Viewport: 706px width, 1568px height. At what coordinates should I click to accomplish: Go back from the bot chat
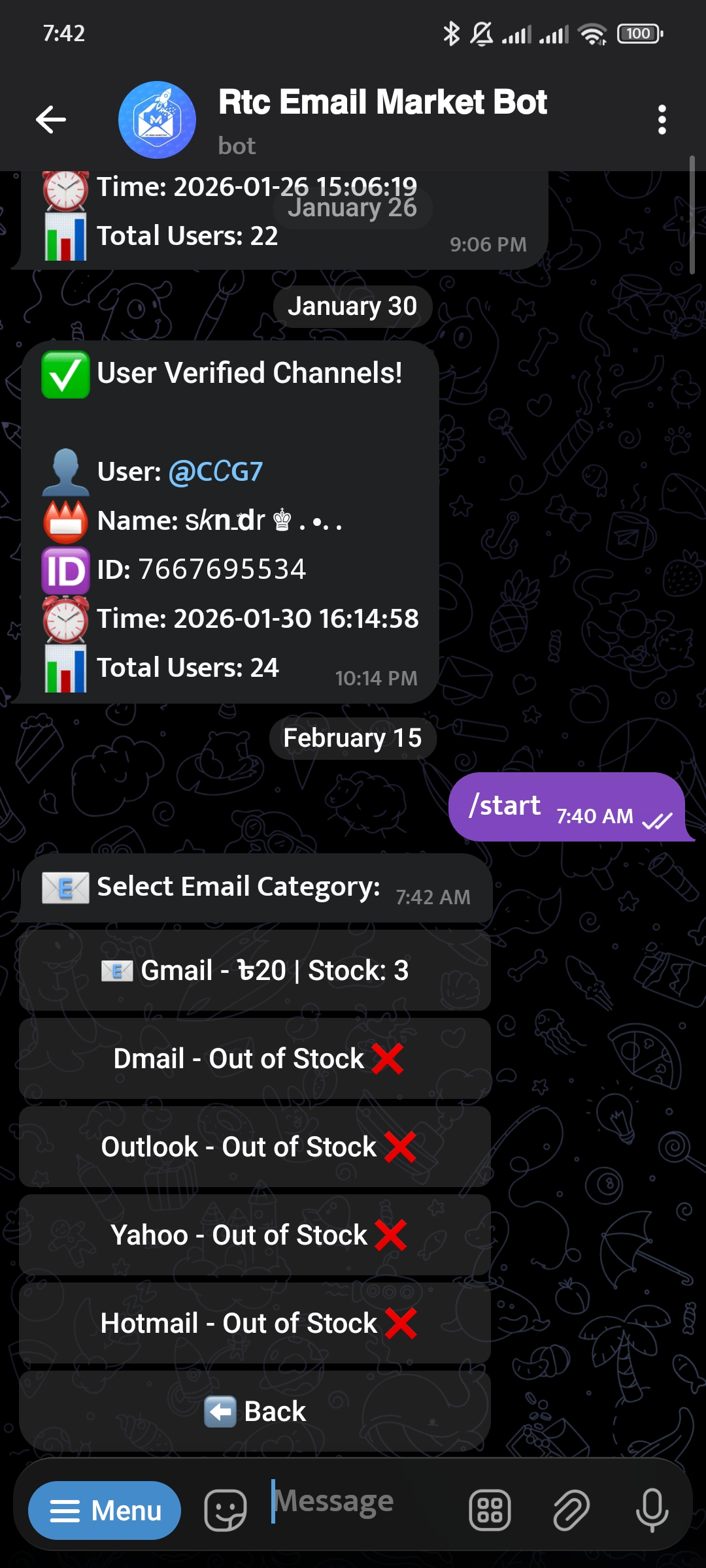click(x=51, y=120)
